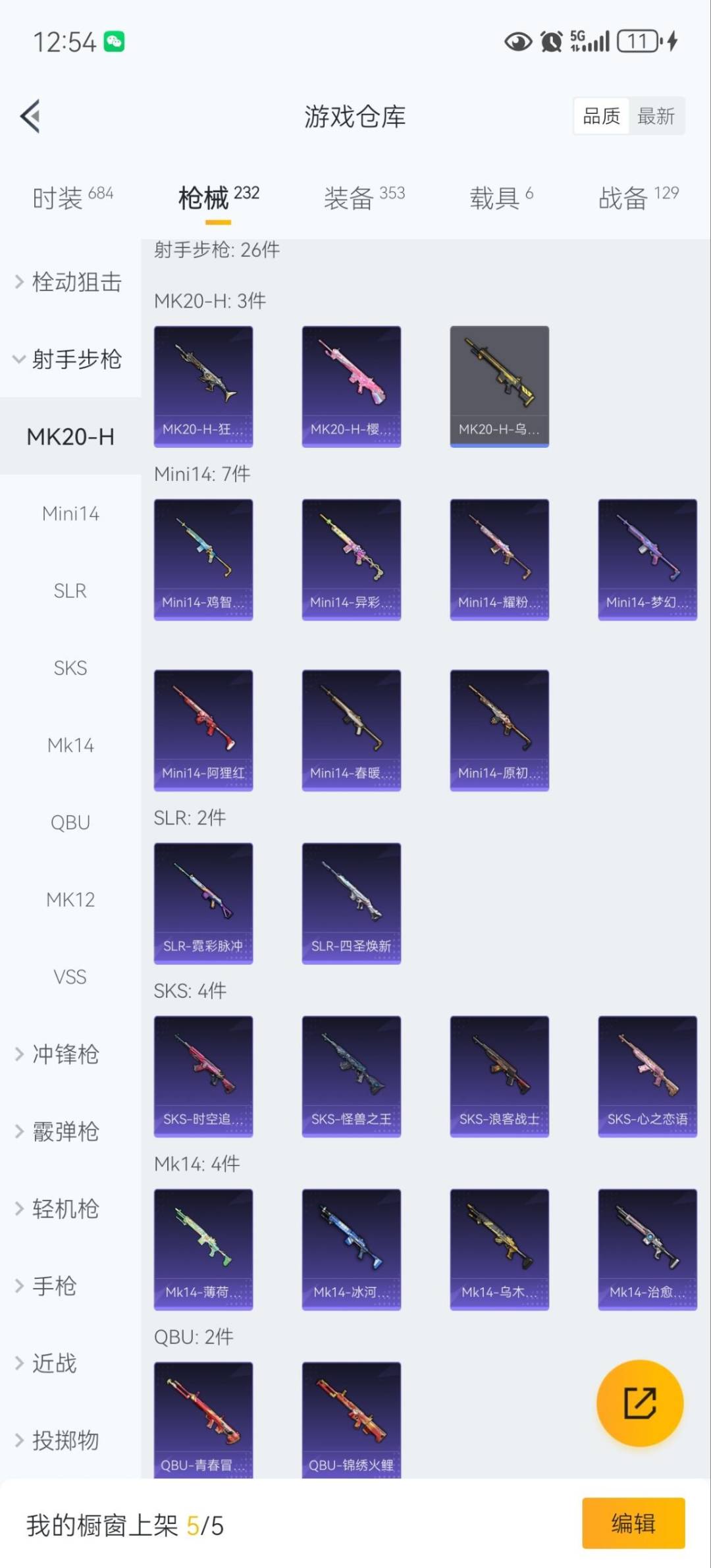Select the SKS-怪兽之王 skin

pos(351,1076)
